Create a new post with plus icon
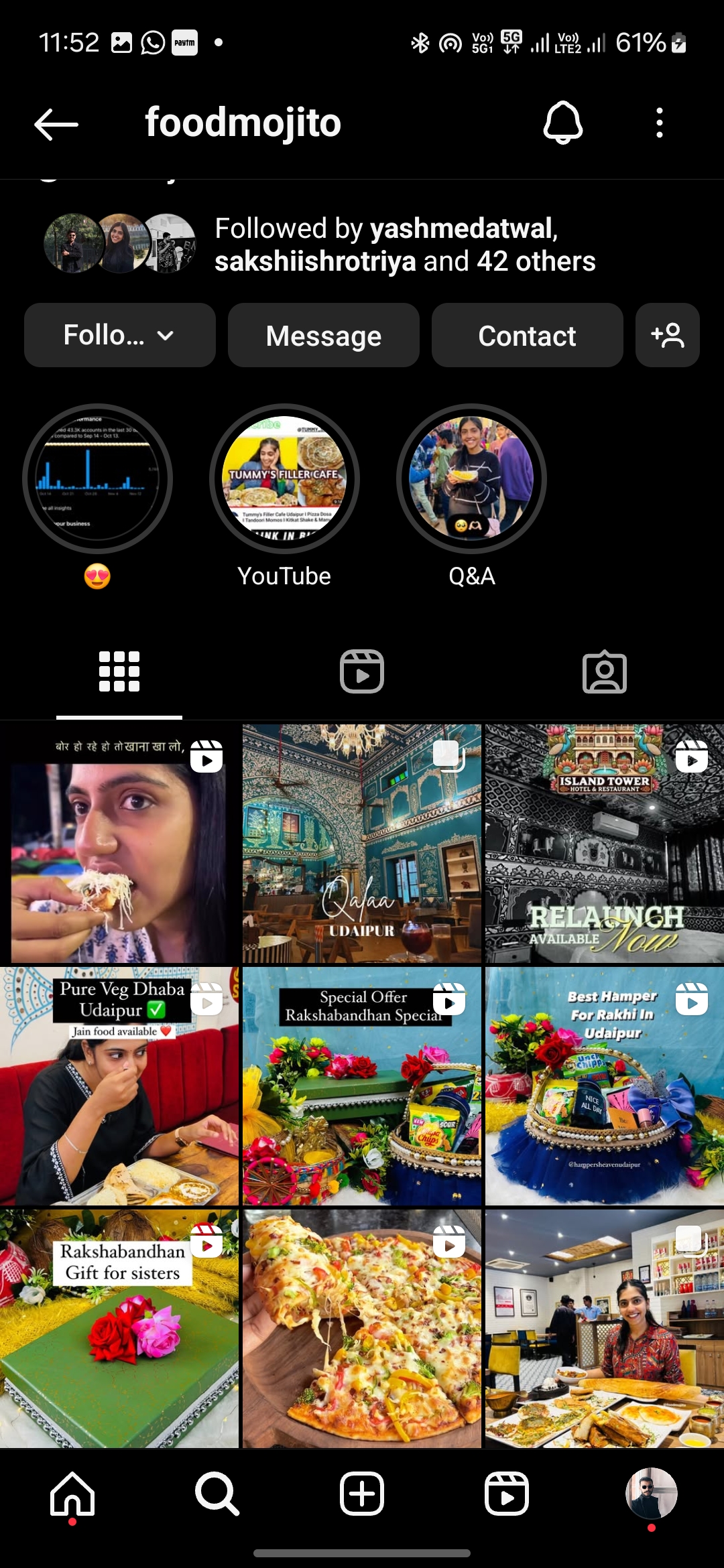Image resolution: width=724 pixels, height=1568 pixels. tap(362, 1494)
